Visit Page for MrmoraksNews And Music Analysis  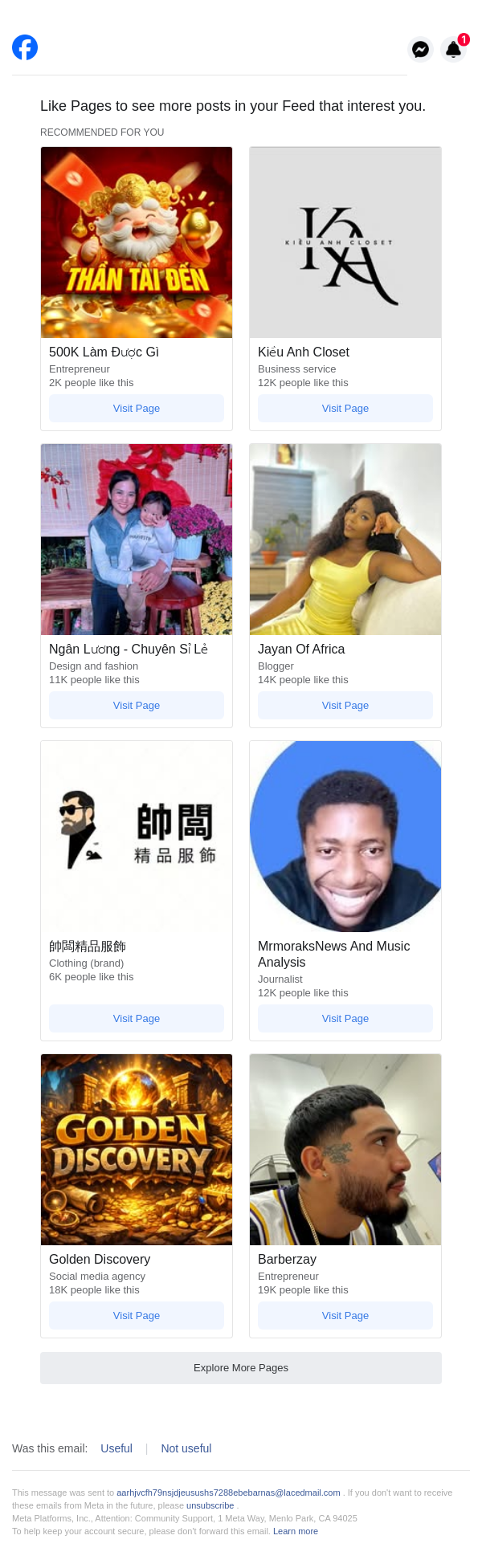[x=345, y=1018]
